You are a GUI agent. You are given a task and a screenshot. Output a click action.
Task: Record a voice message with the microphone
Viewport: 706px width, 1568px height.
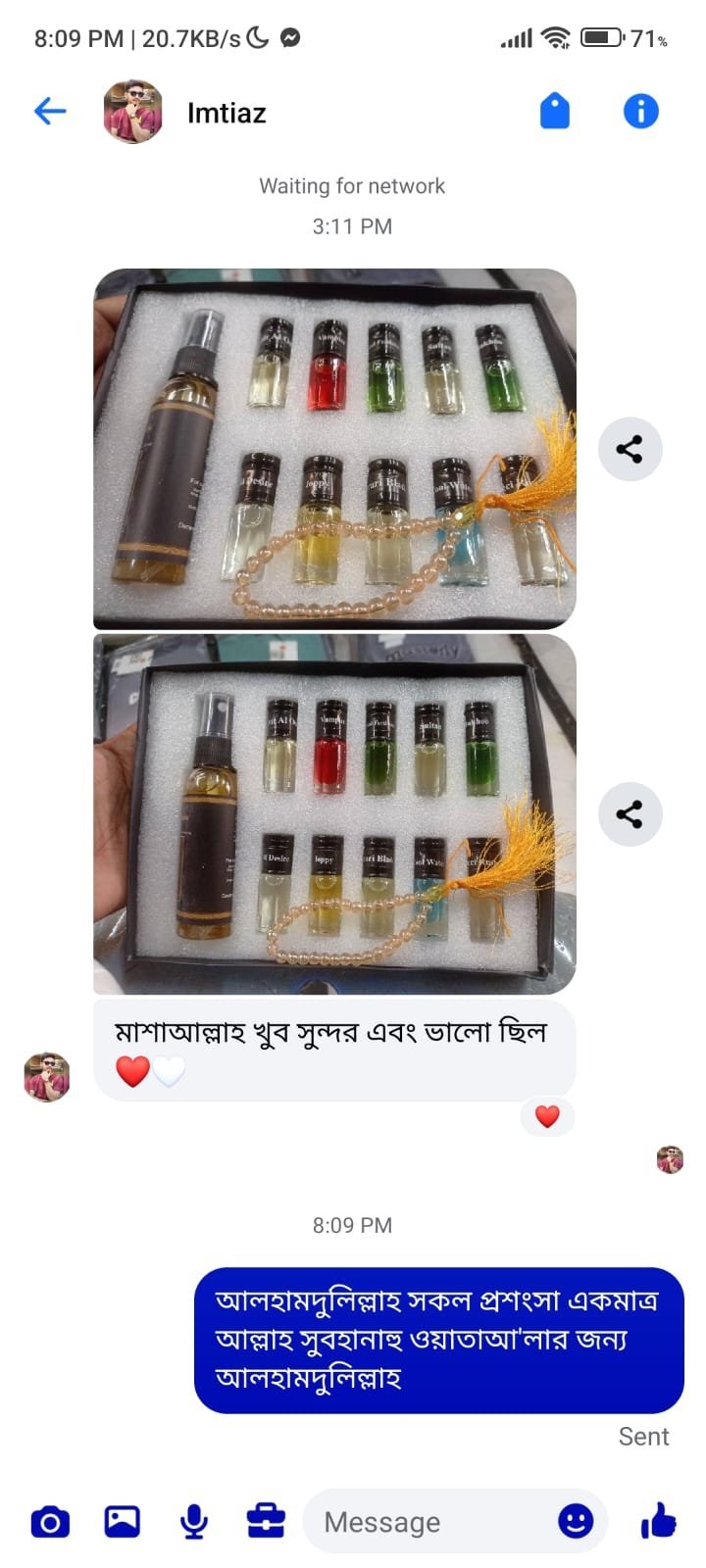click(194, 1521)
